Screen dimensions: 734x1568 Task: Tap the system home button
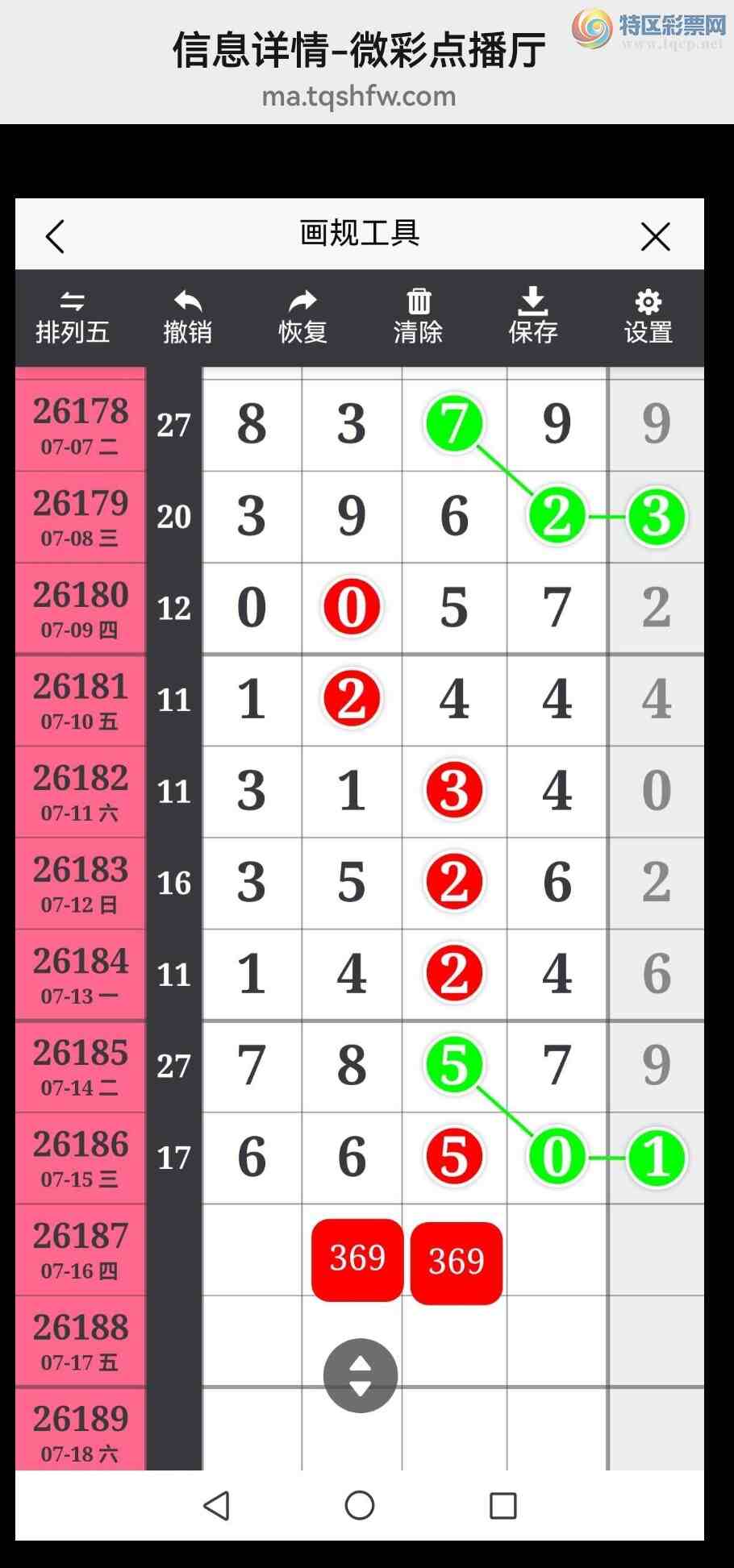360,1504
